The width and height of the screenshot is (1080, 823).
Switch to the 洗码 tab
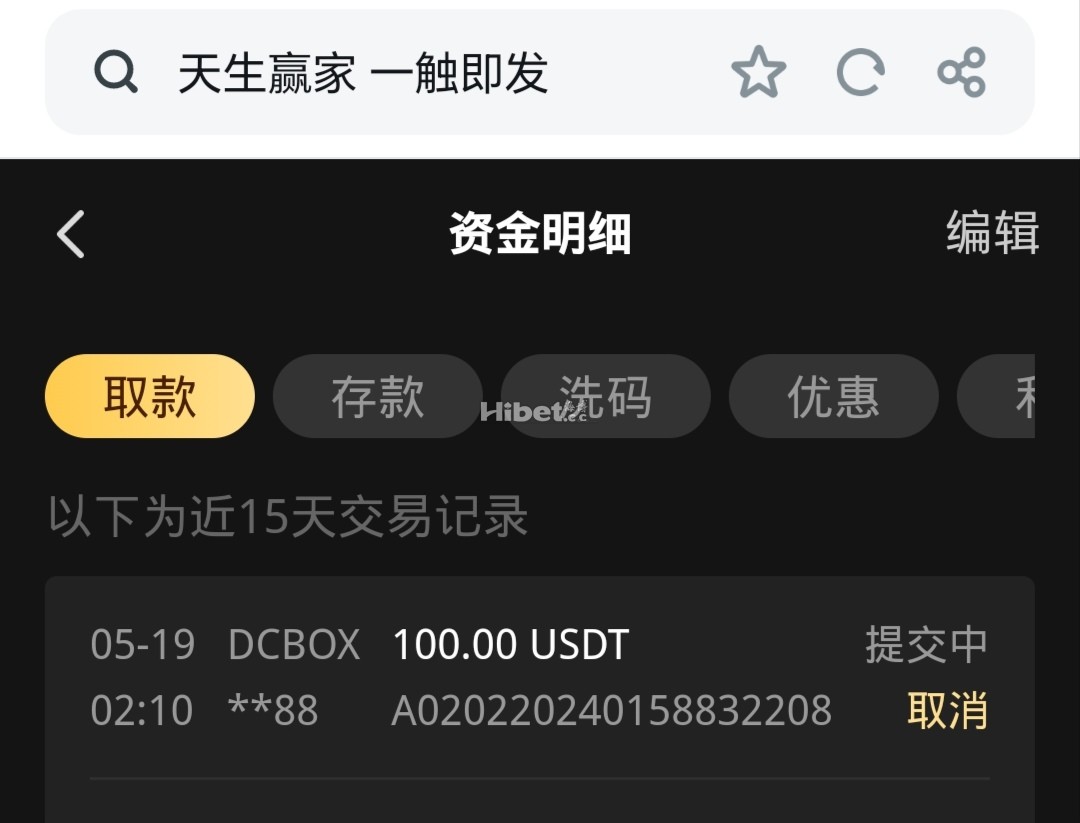click(605, 397)
